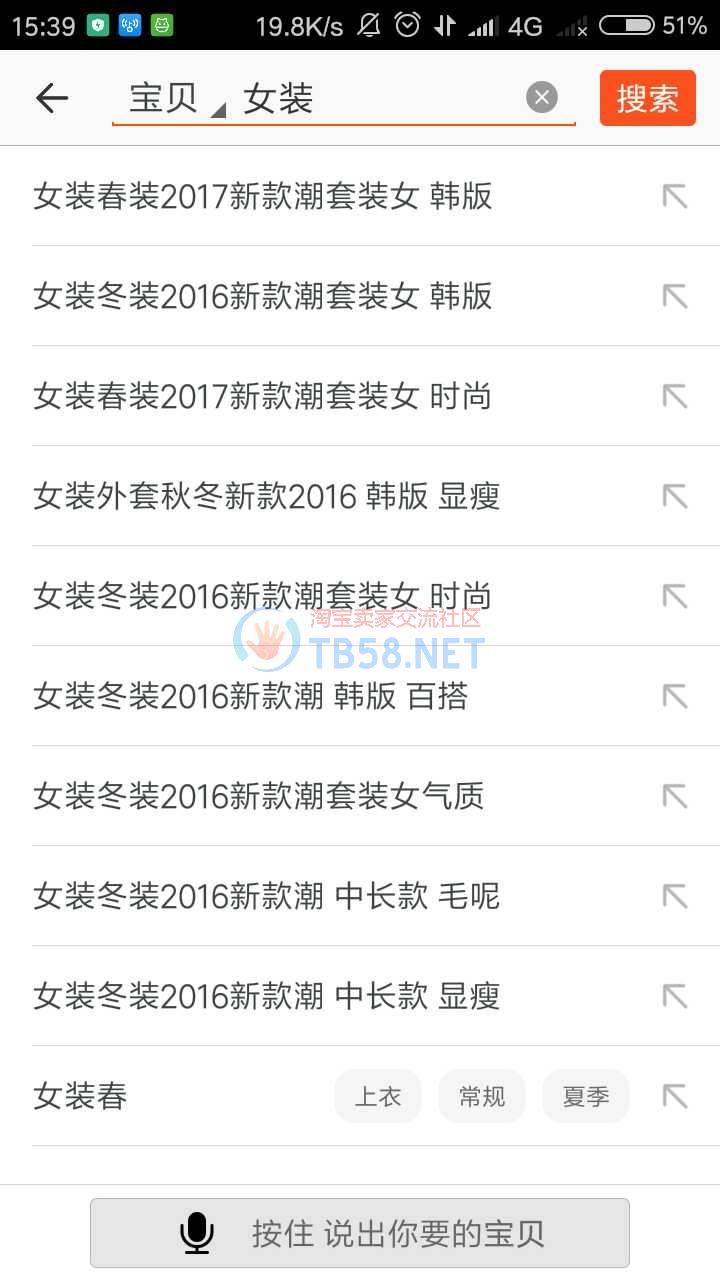Choose suggestion 女装春装2017新款潮套装女 时尚
Viewport: 720px width, 1280px height.
click(x=262, y=396)
